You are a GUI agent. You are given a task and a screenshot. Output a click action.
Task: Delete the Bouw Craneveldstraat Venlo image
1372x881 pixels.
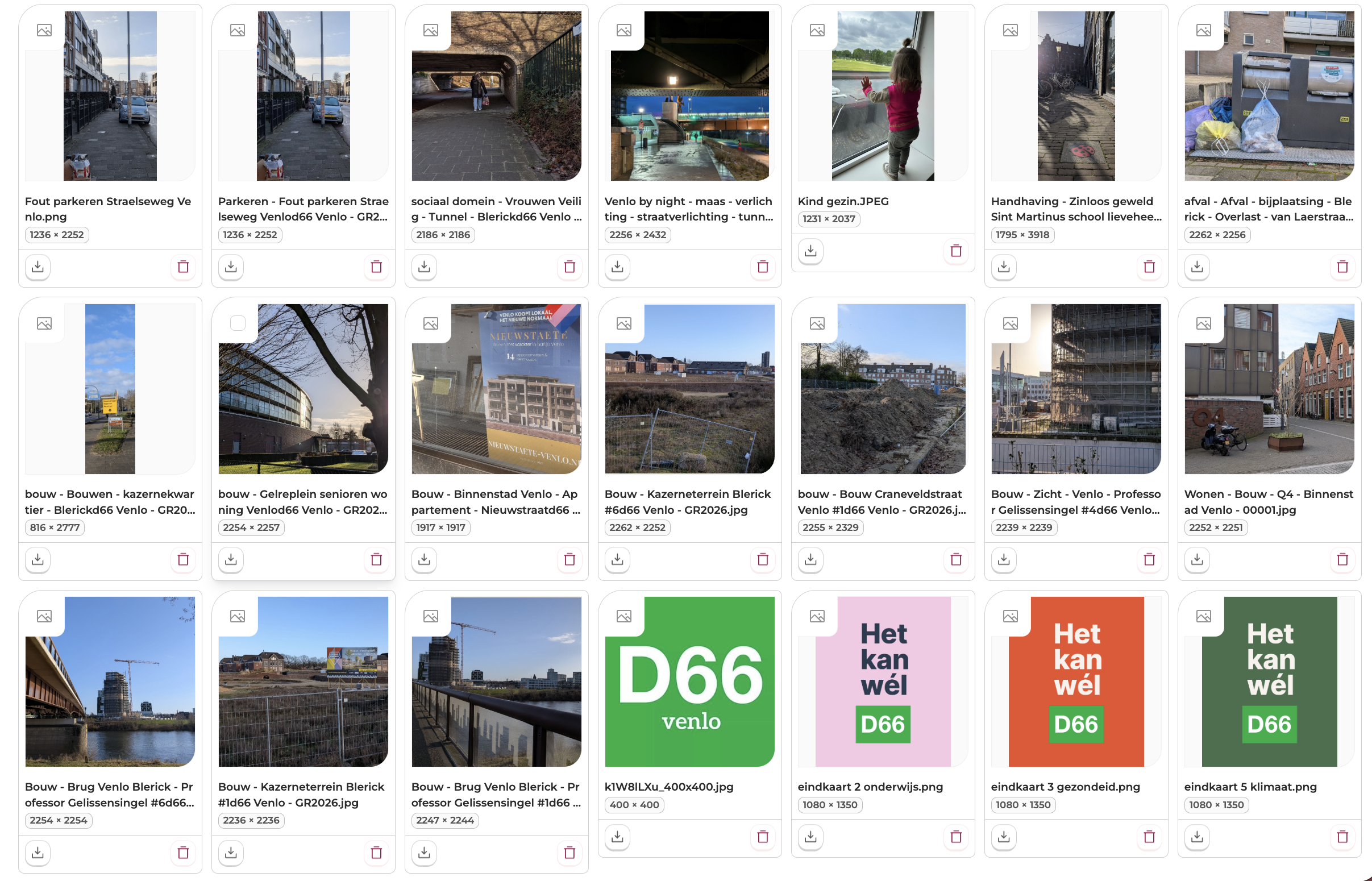[x=955, y=559]
